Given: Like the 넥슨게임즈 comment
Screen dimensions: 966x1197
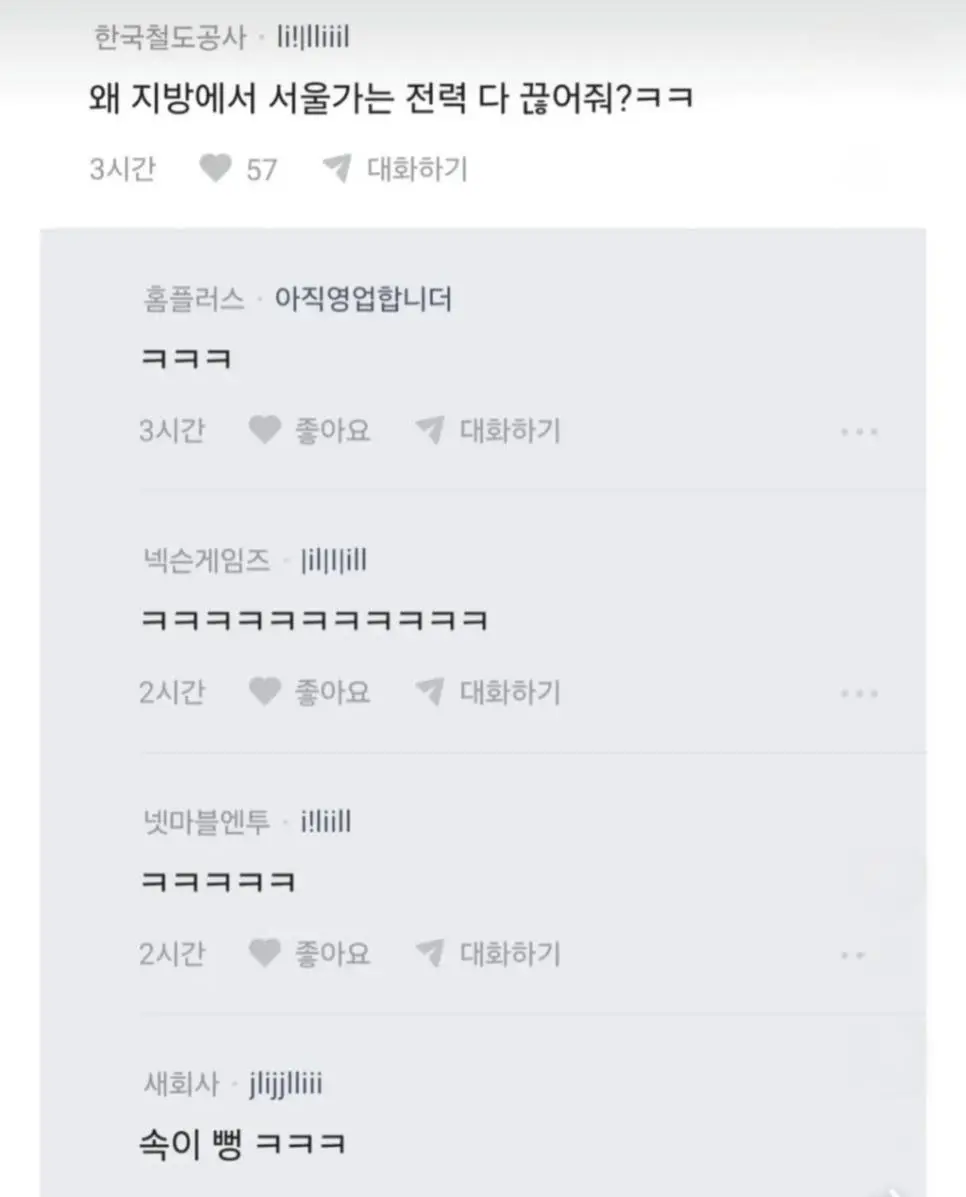Looking at the screenshot, I should tap(265, 692).
